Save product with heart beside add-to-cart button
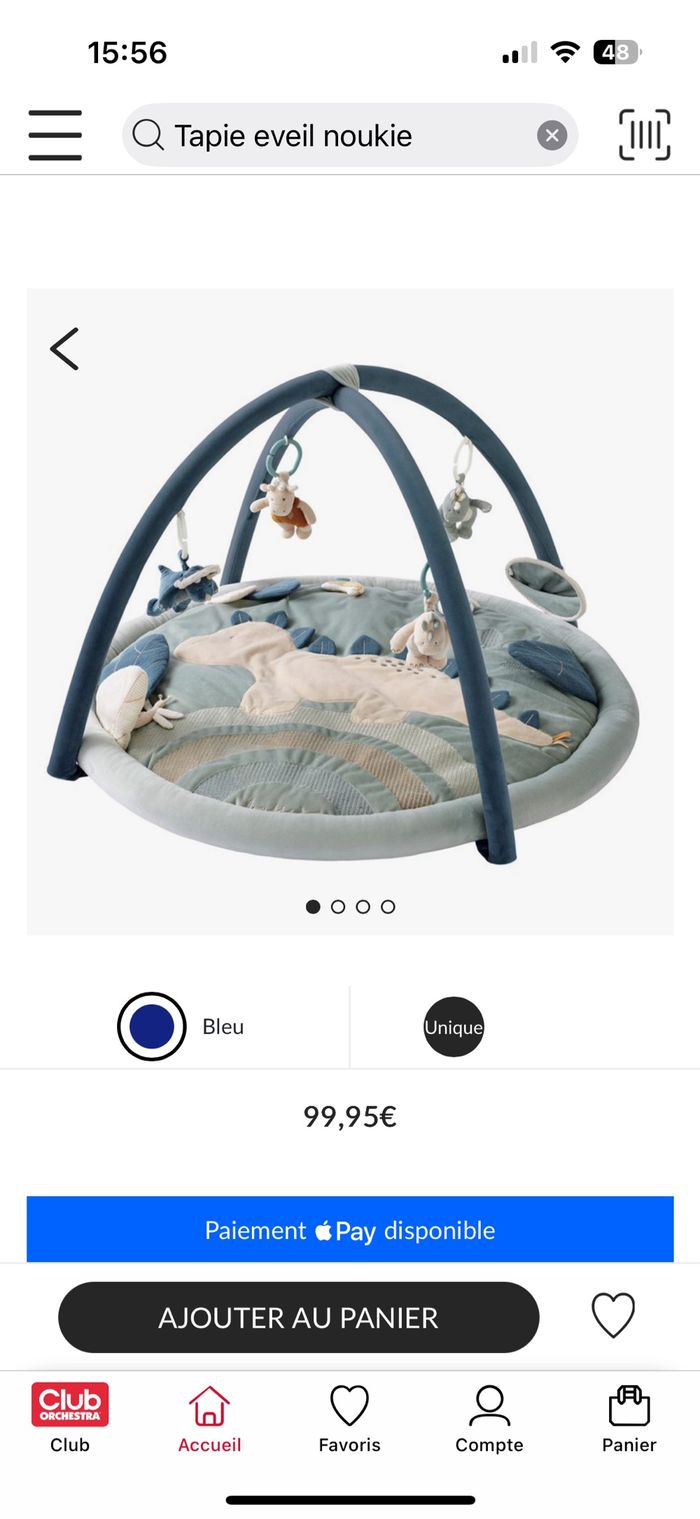Viewport: 700px width, 1519px height. 613,1316
